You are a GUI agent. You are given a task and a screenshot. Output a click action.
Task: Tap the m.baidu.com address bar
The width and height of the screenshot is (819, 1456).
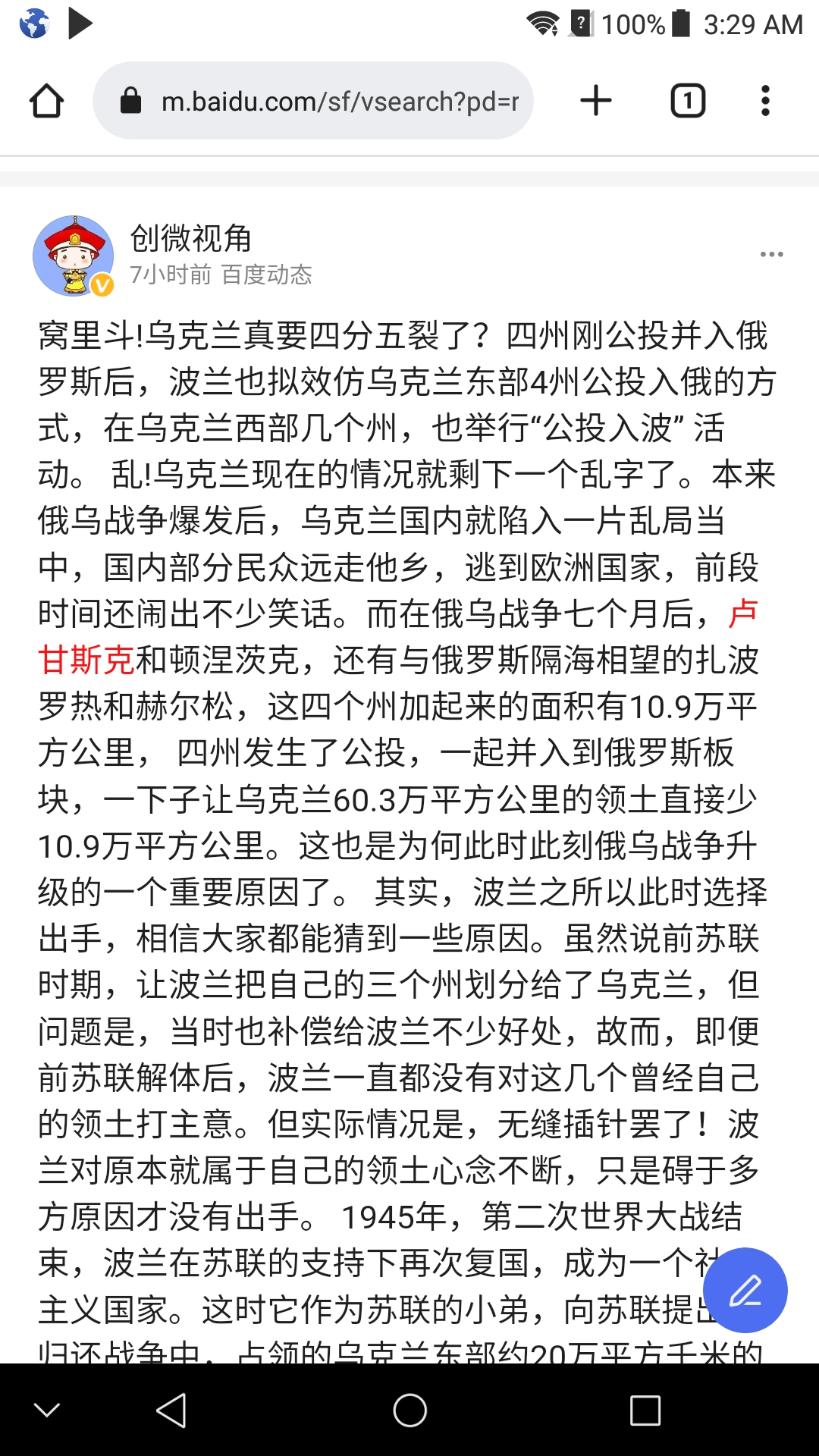313,101
